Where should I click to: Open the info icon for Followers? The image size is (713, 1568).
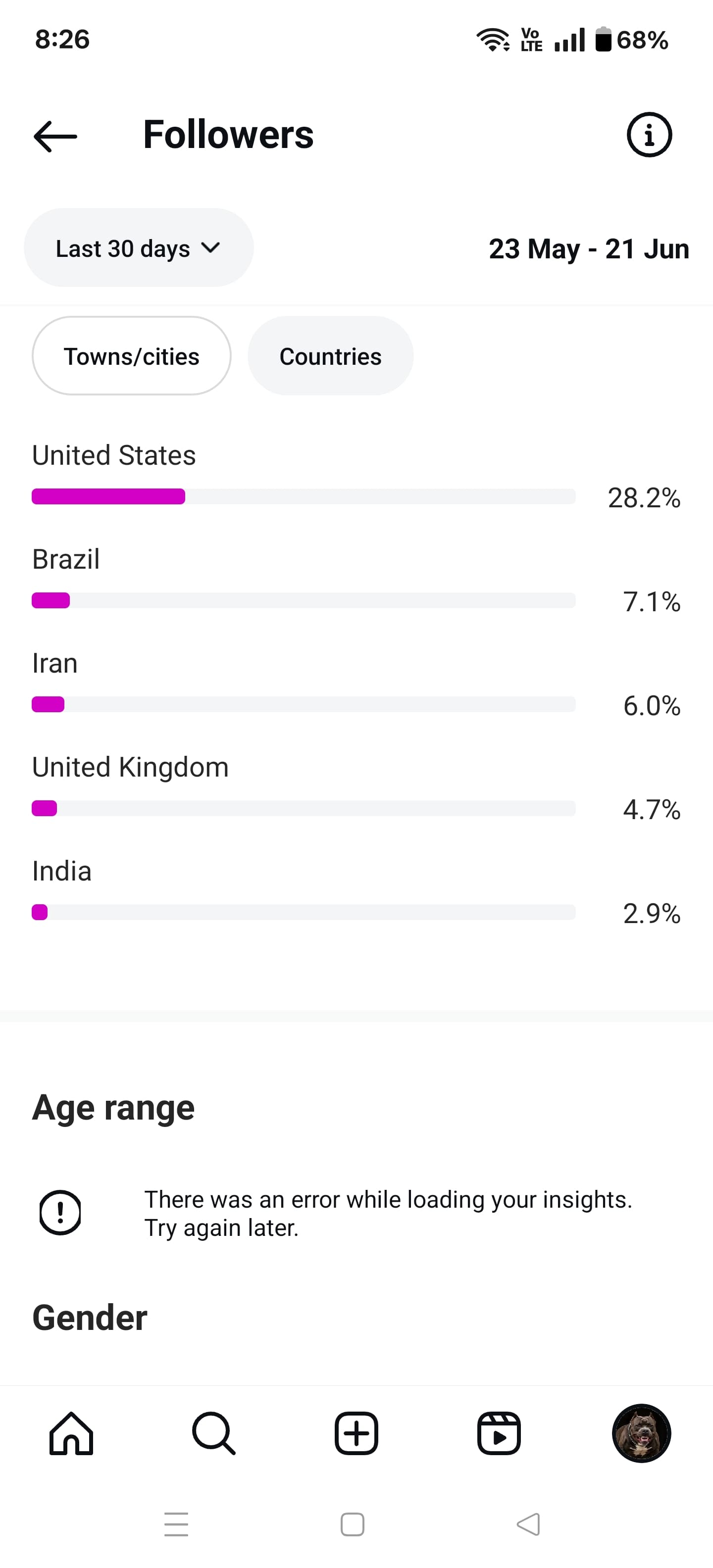tap(649, 135)
